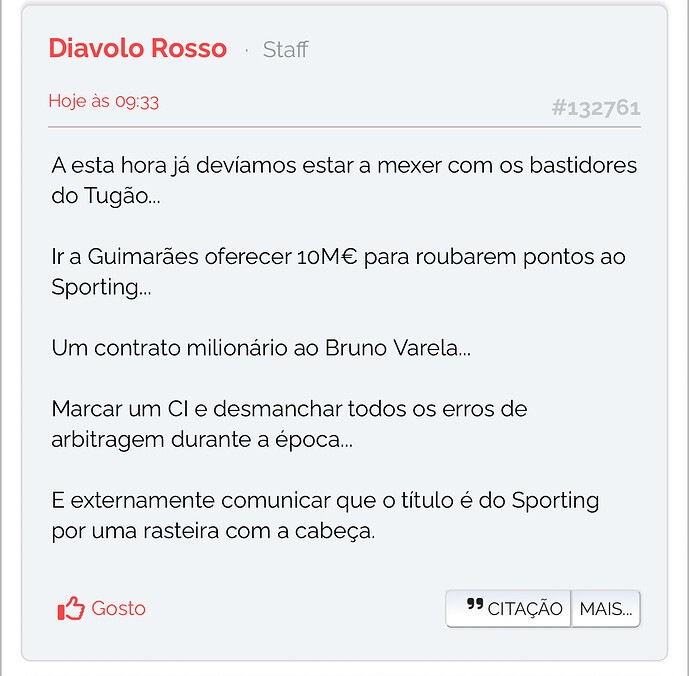
Task: Open post permalink #132761
Action: pyautogui.click(x=595, y=108)
